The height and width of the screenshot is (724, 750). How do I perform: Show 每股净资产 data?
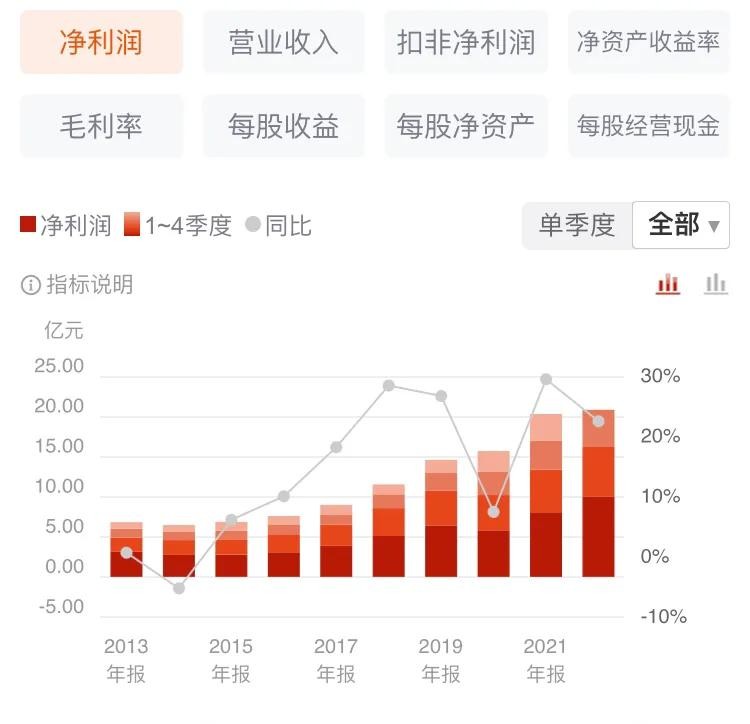tap(466, 126)
